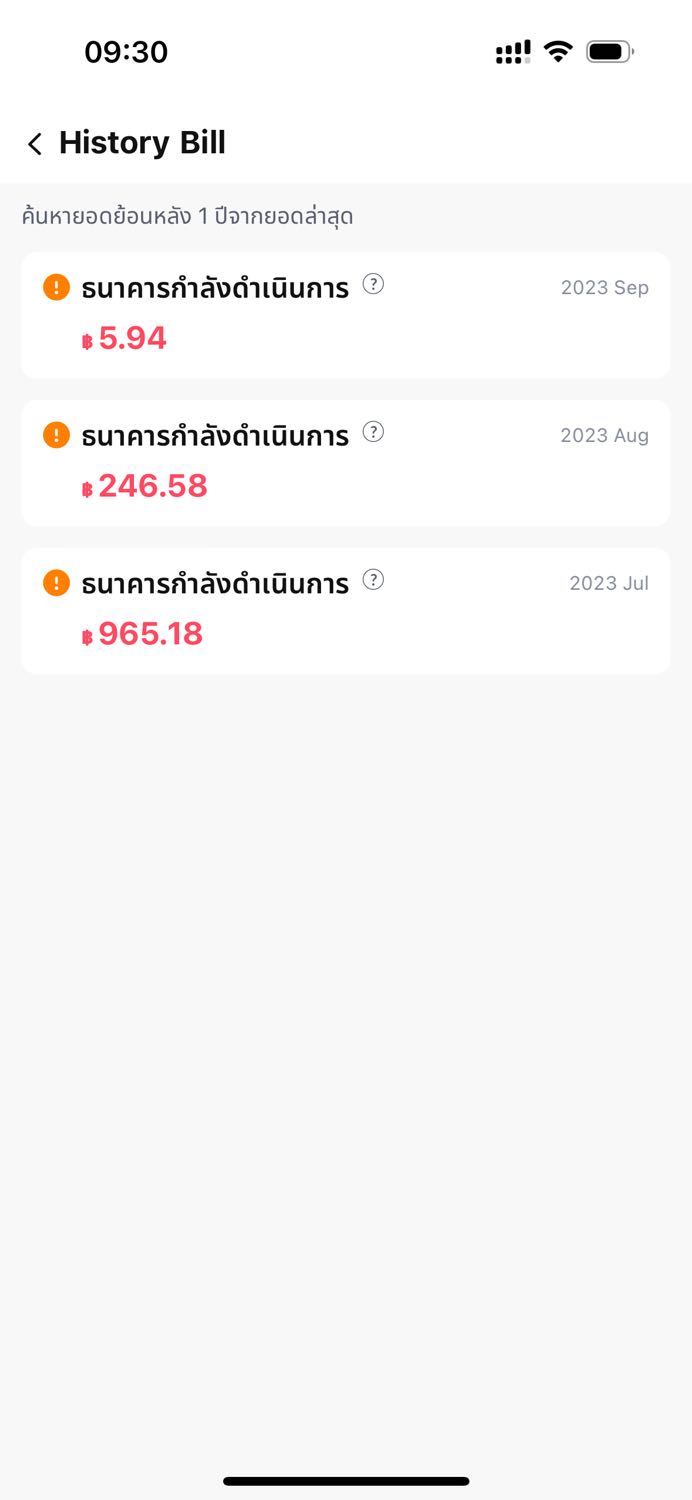
Task: Tap the help icon on the Aug bill
Action: click(x=373, y=432)
